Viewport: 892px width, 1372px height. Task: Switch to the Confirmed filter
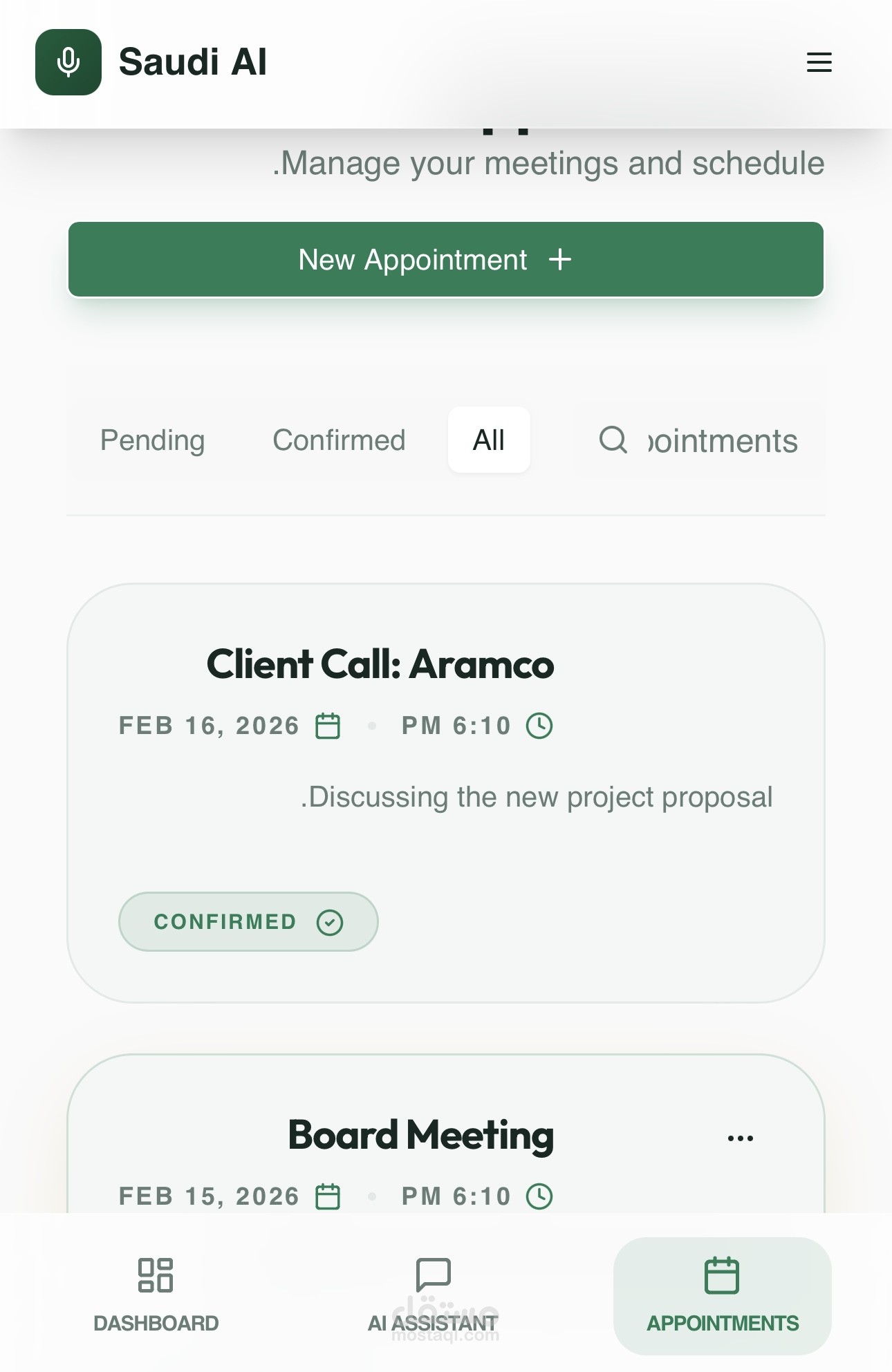tap(339, 440)
